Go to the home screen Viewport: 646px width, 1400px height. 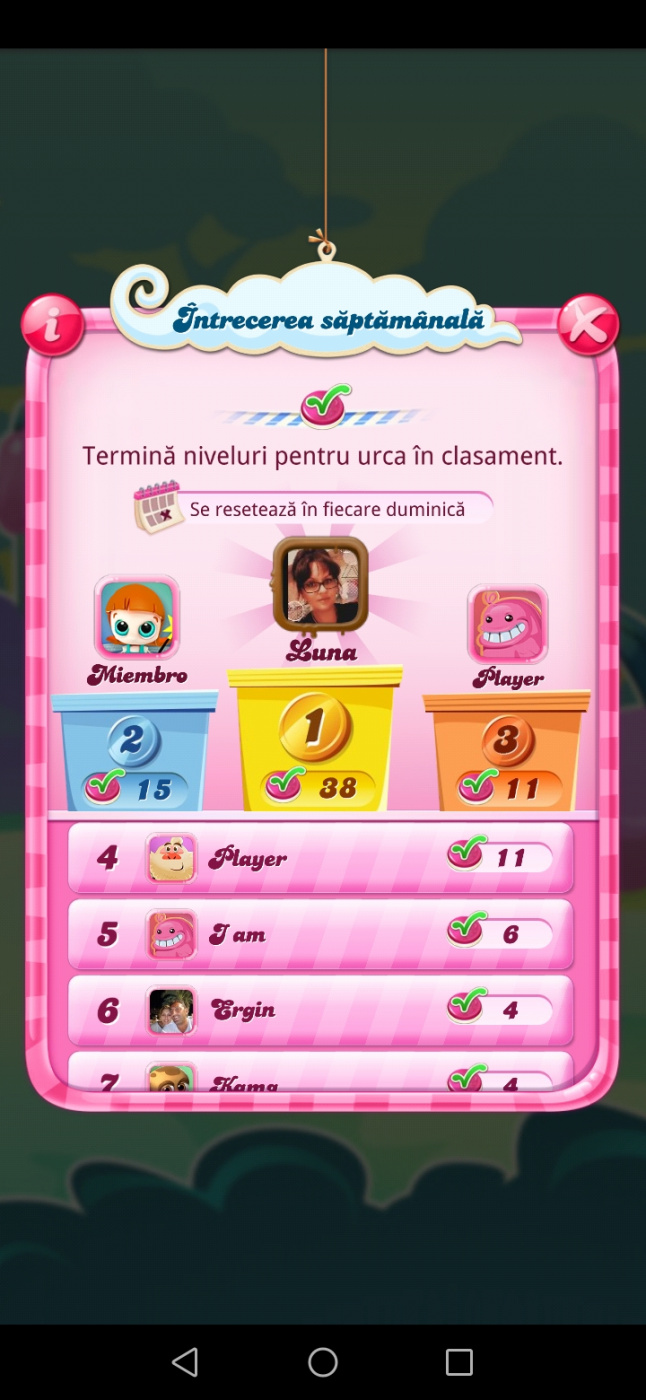[x=323, y=1362]
